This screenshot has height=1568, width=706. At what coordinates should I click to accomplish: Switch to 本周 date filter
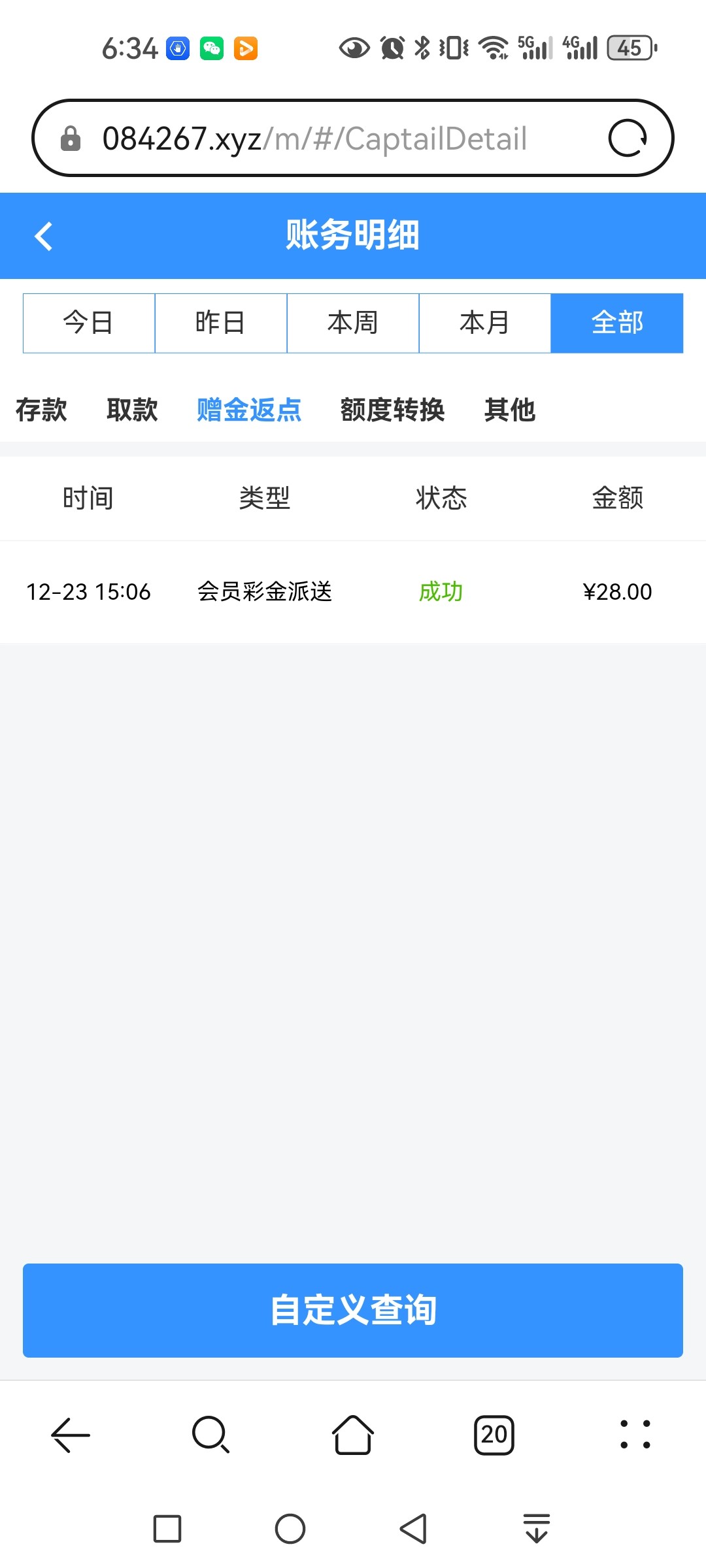pyautogui.click(x=353, y=323)
